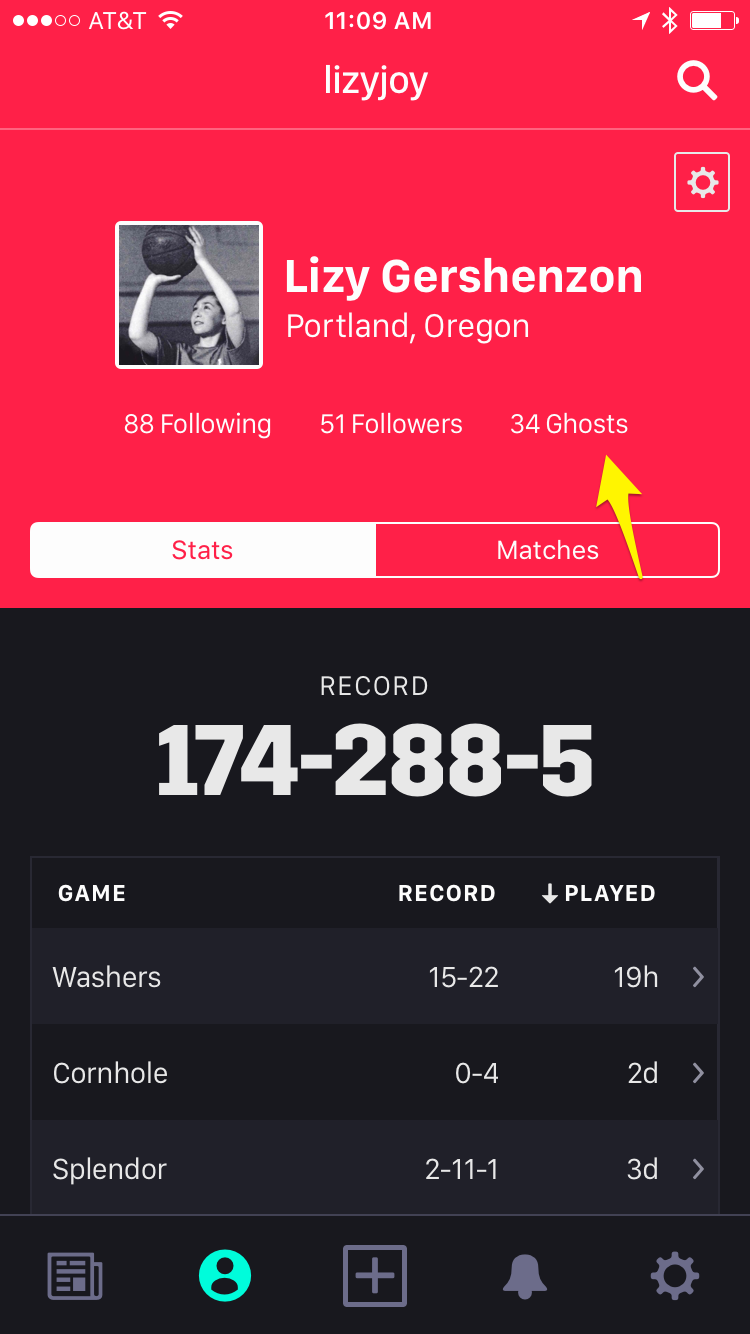Open the 34 Ghosts list
This screenshot has height=1334, width=750.
pos(569,424)
